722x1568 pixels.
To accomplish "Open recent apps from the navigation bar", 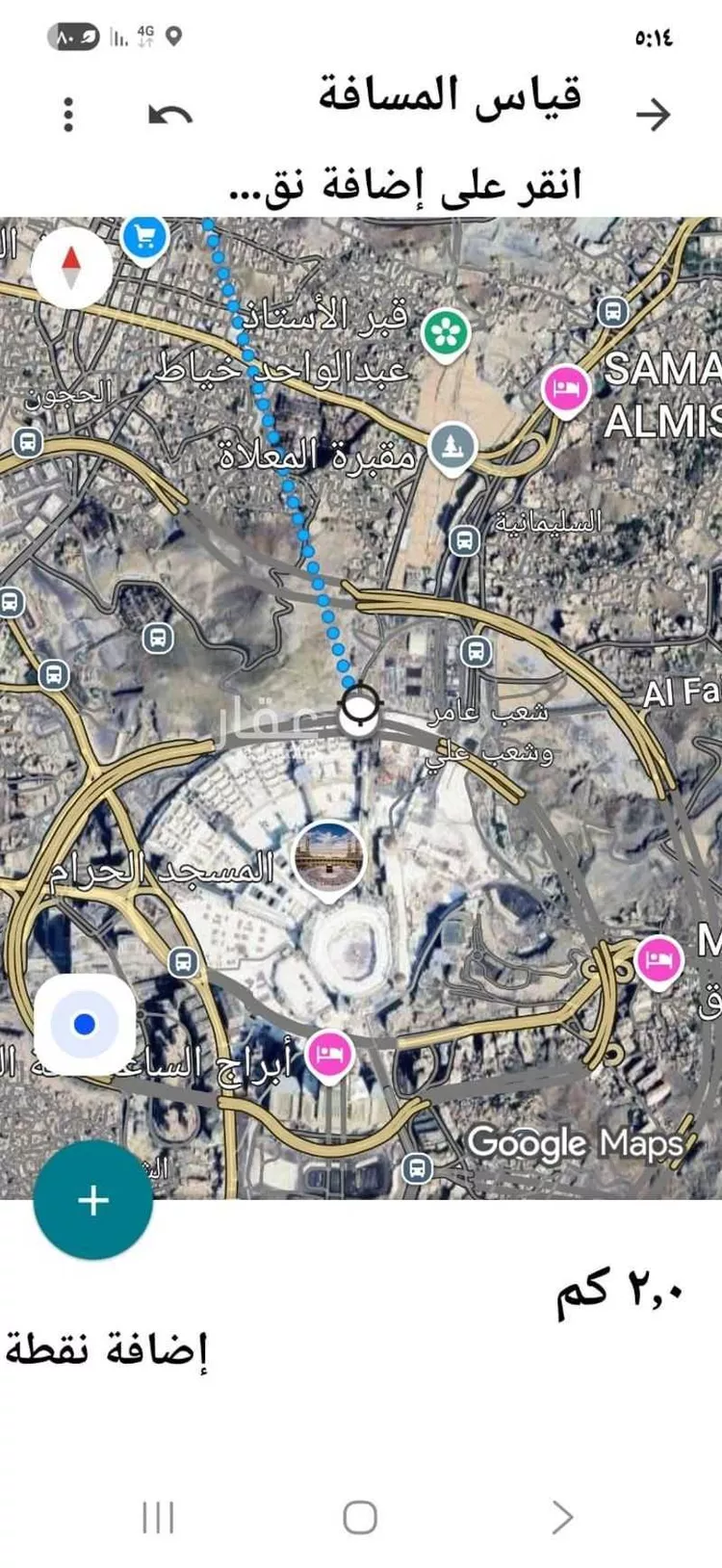I will coord(158,1518).
